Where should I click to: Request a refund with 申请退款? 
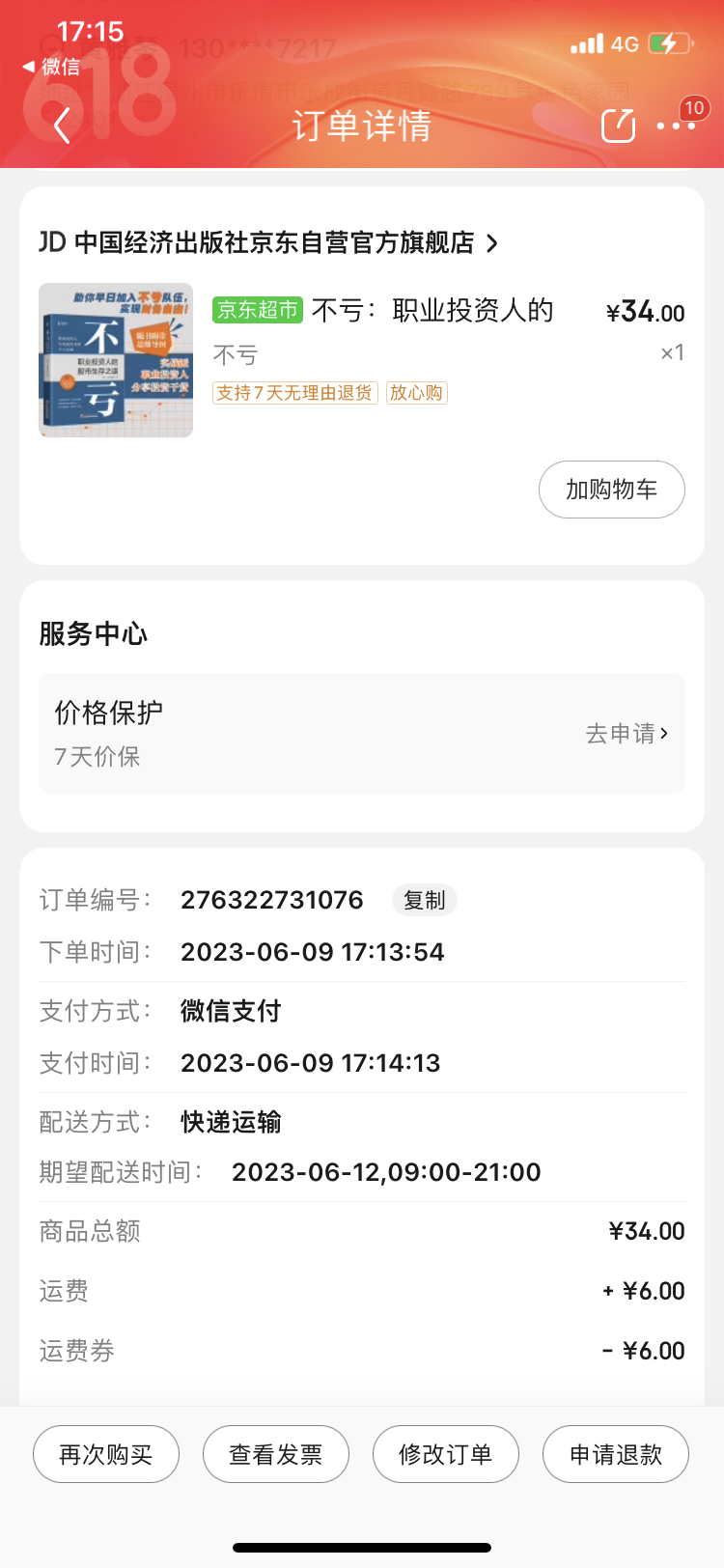coord(616,1454)
